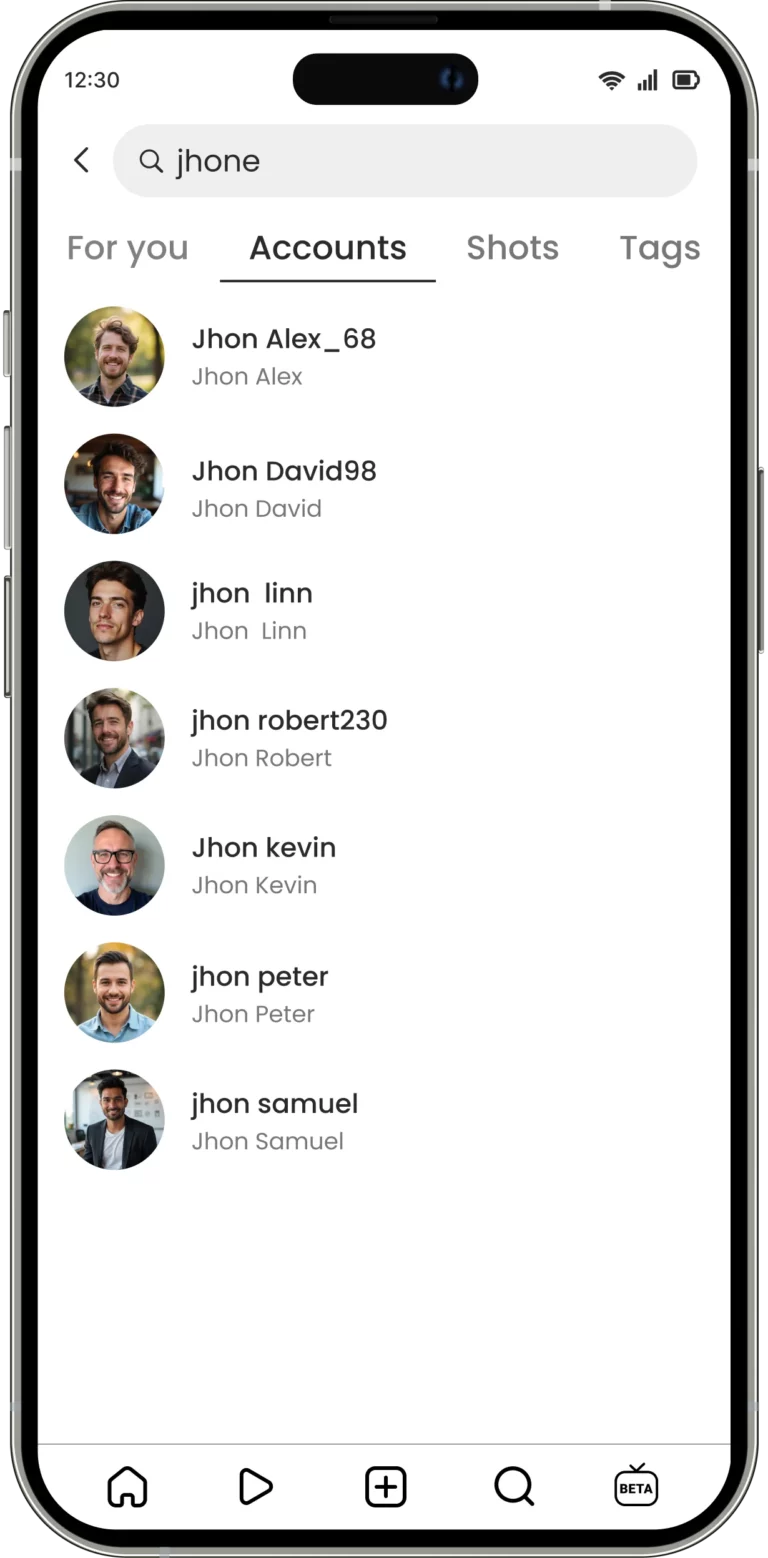Create a new post with plus icon
Viewport: 768px width, 1558px height.
point(385,1487)
